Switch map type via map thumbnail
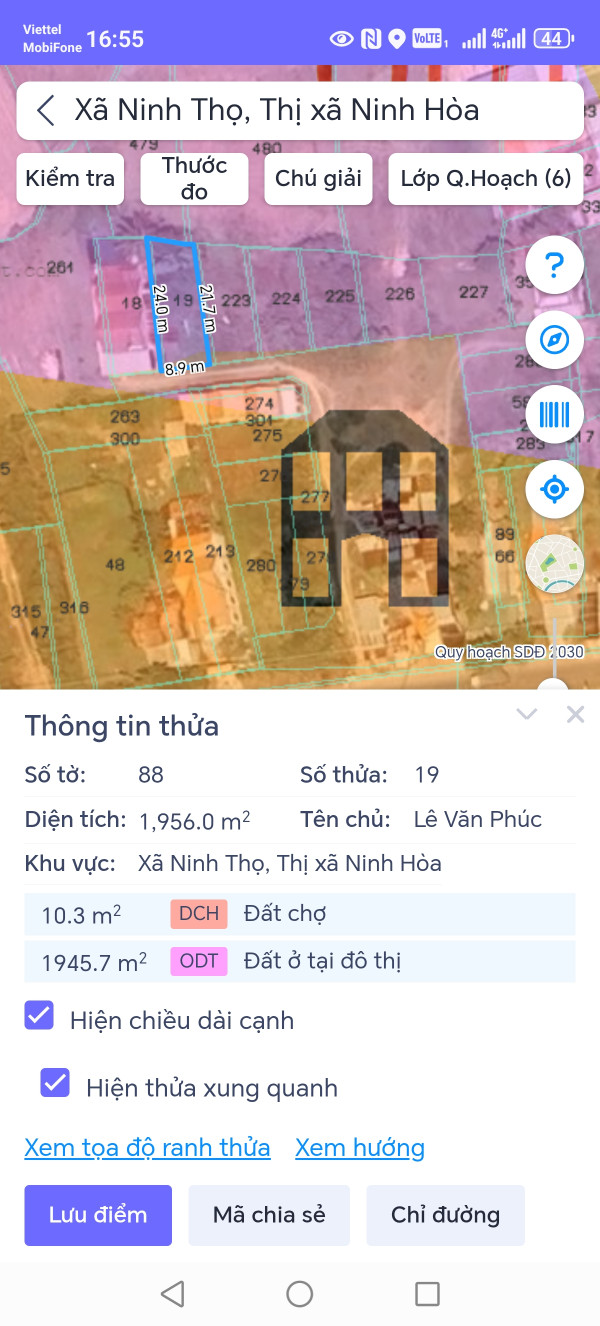Viewport: 600px width, 1326px height. tap(554, 564)
